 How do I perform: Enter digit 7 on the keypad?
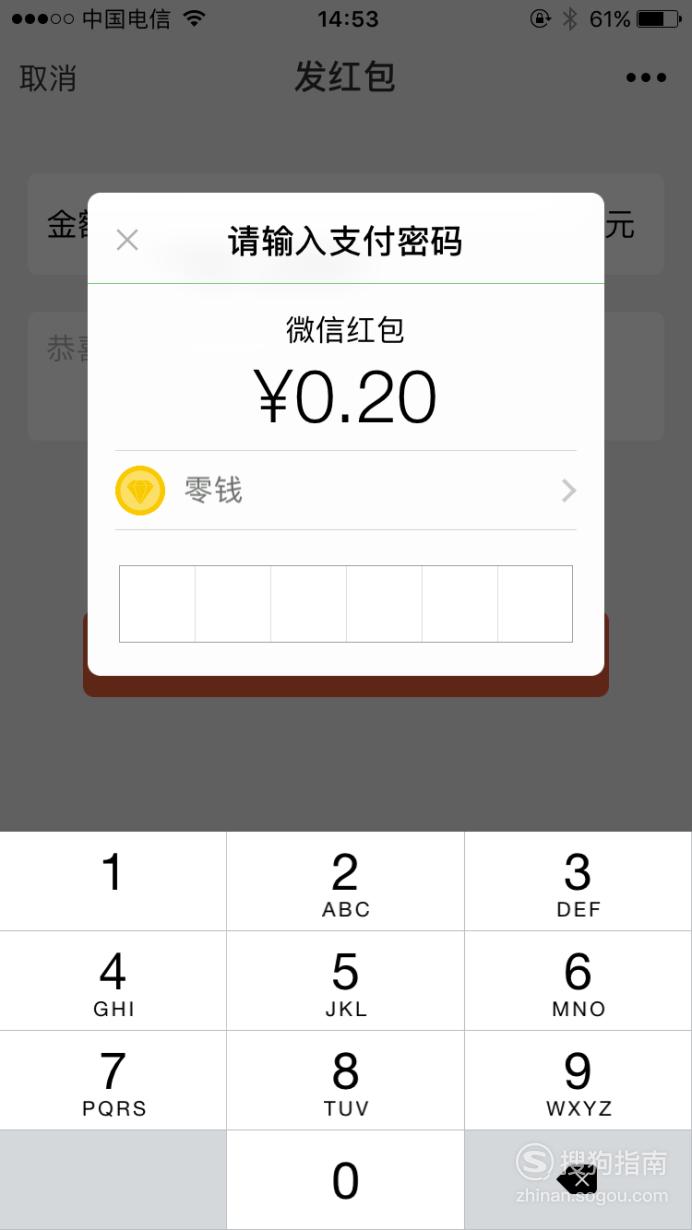click(x=113, y=1081)
